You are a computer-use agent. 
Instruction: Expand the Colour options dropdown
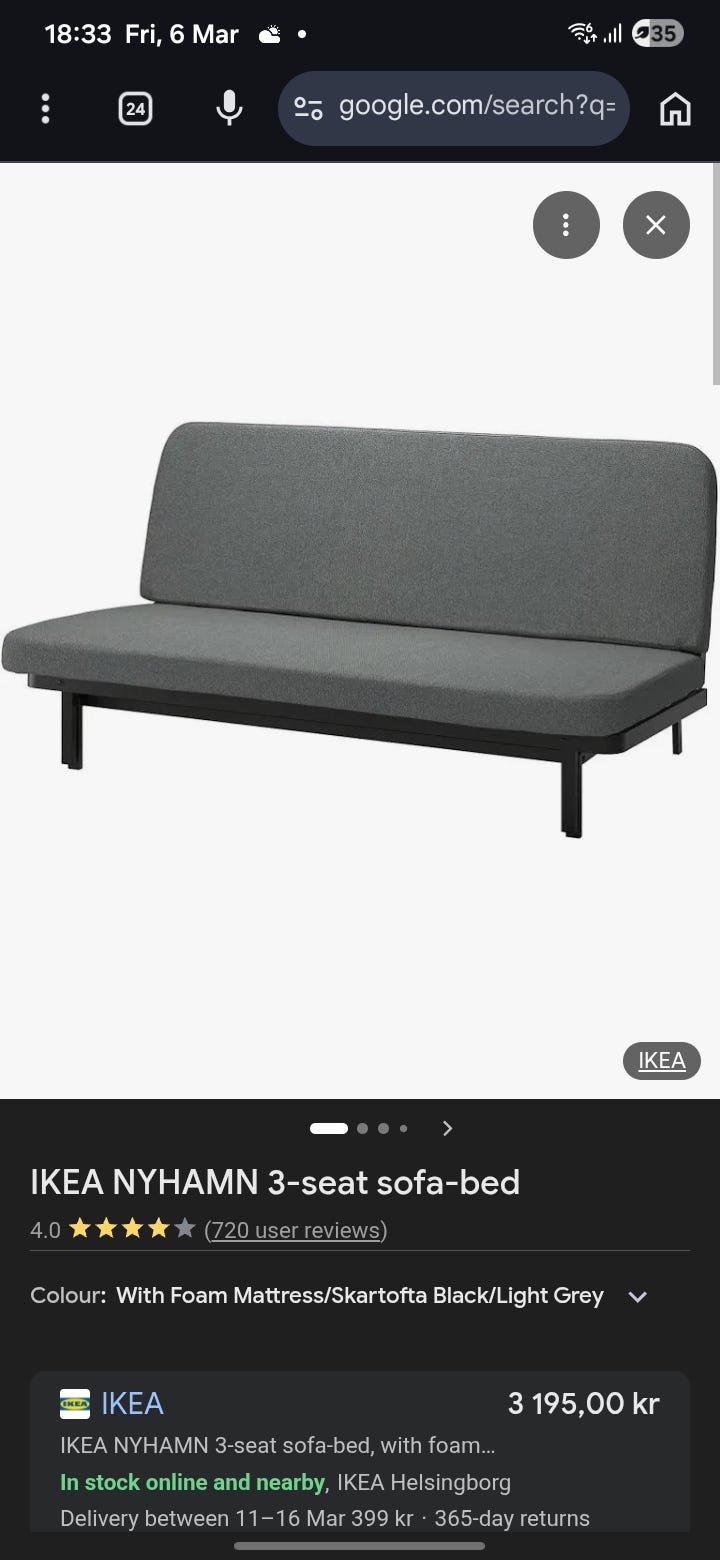pos(637,1296)
